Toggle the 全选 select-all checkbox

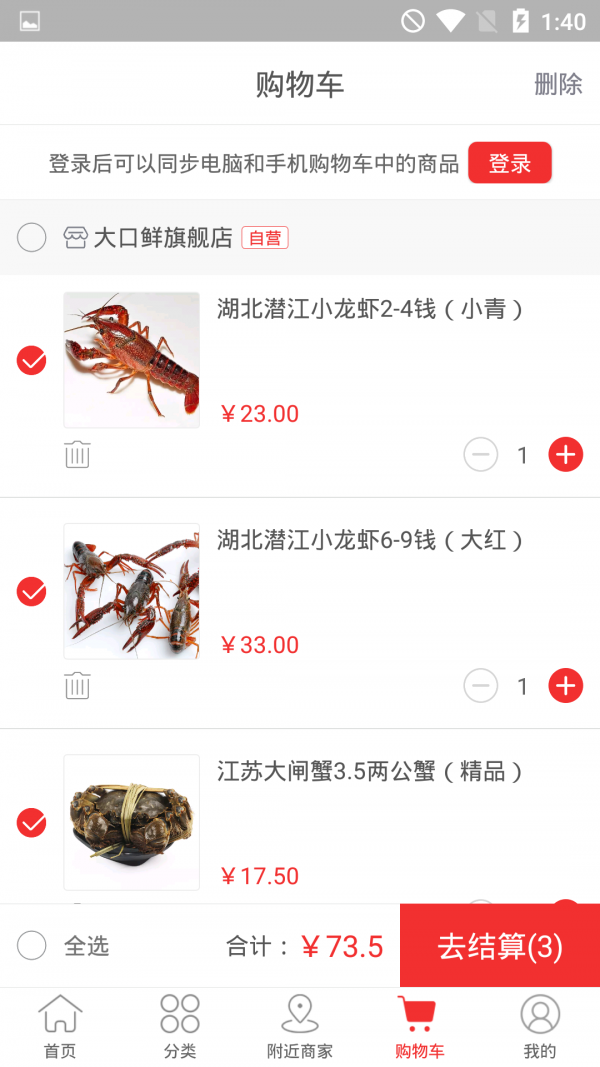coord(32,945)
